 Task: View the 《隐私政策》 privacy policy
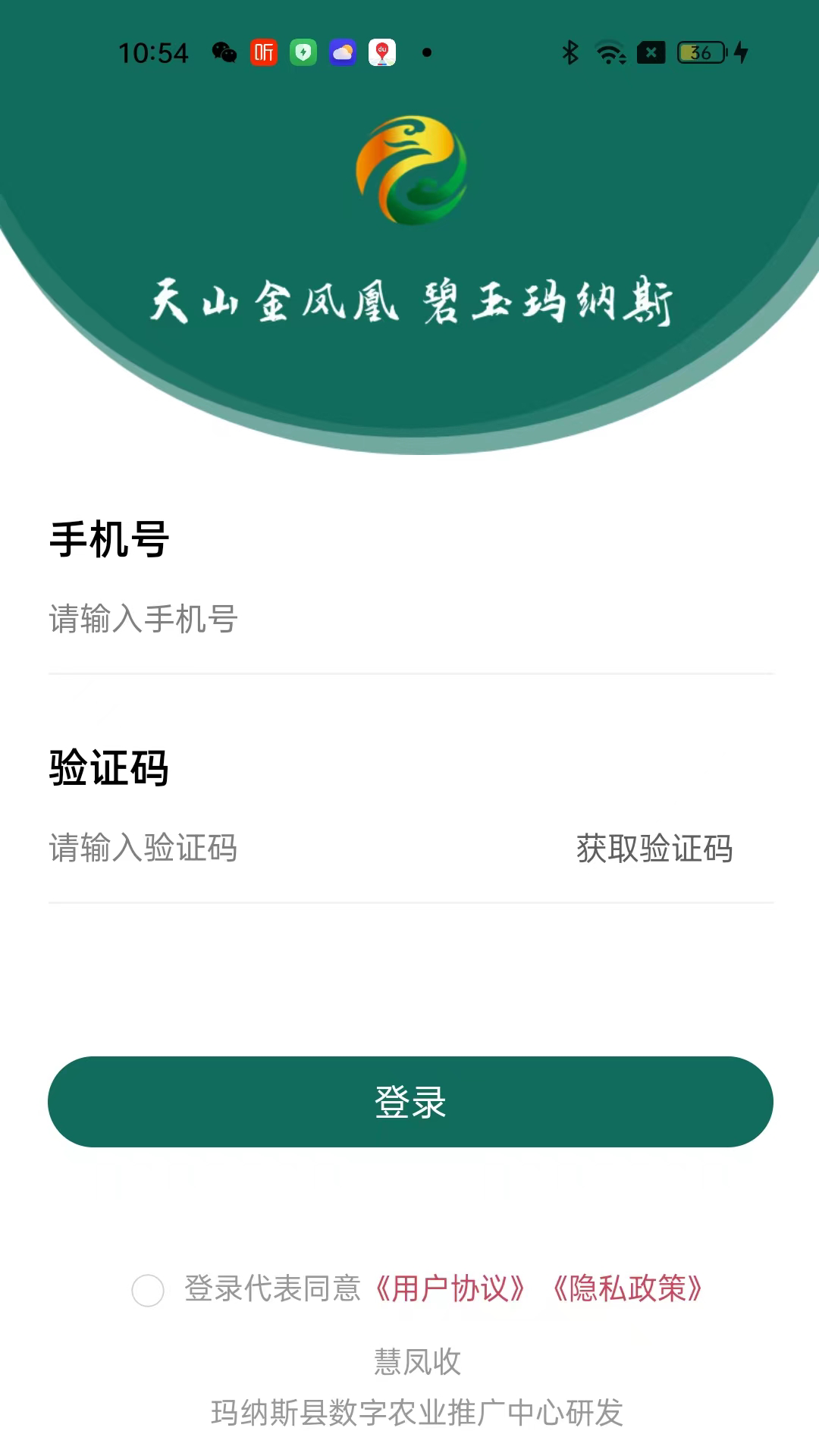tap(627, 1288)
